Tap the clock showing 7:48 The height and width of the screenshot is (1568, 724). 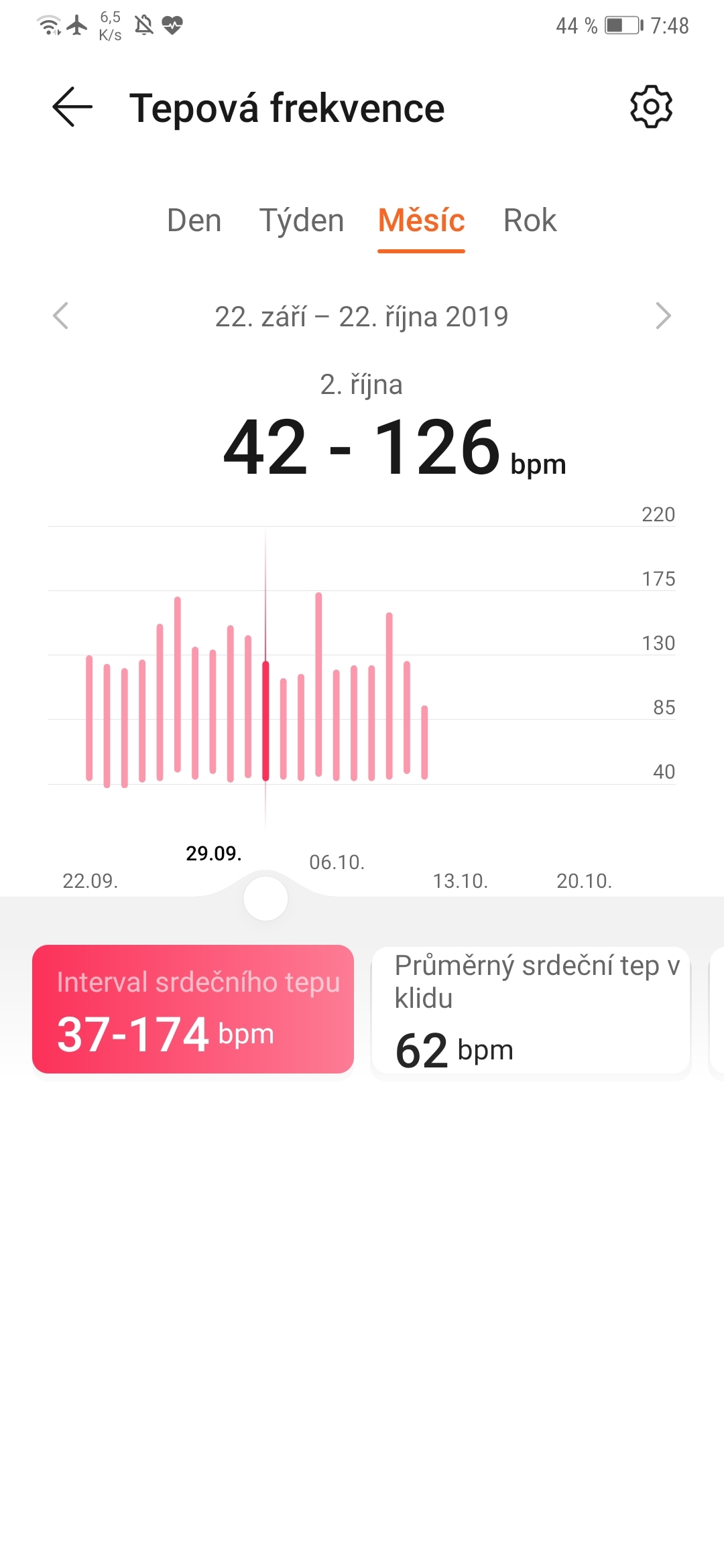(670, 25)
